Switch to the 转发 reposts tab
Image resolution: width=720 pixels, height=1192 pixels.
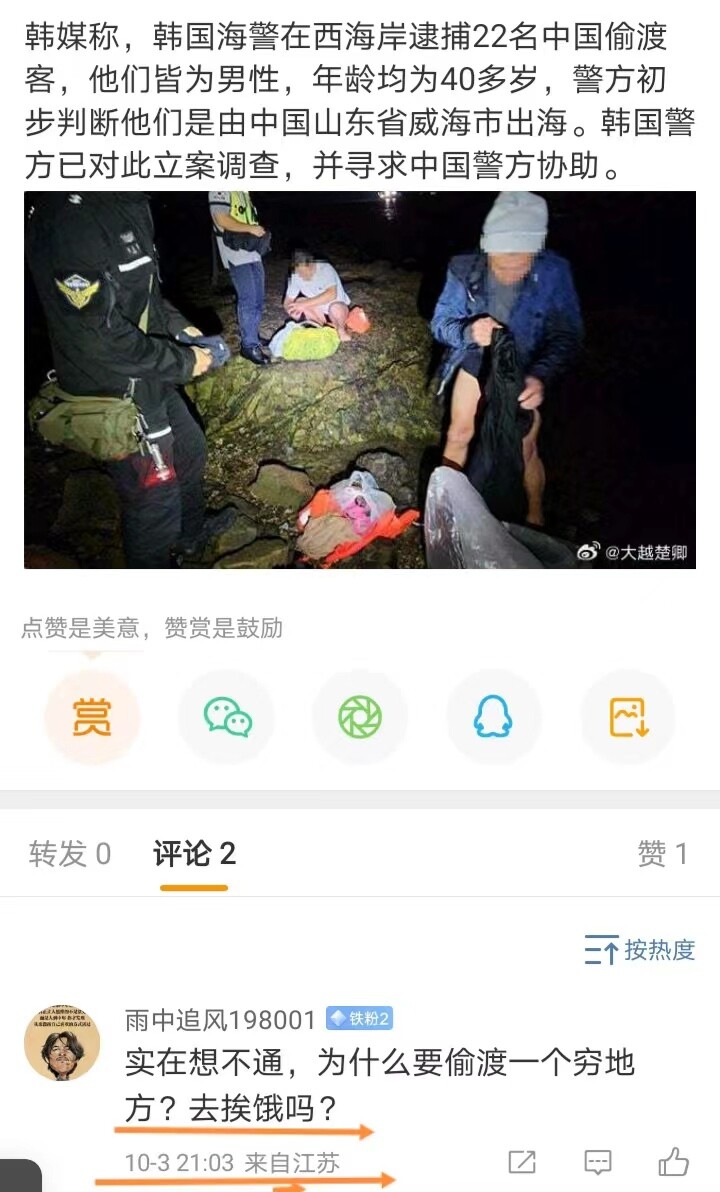coord(70,854)
